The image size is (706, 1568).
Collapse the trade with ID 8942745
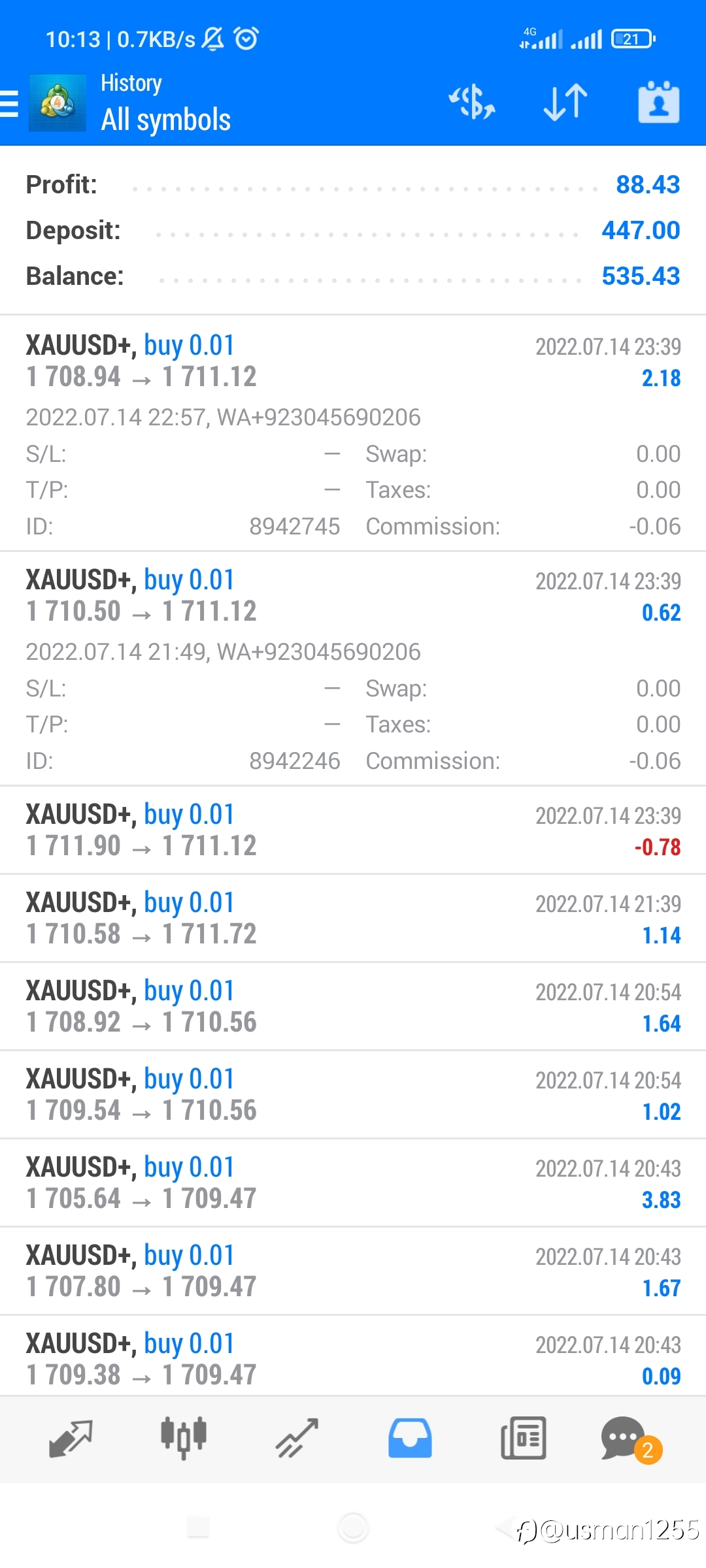click(x=353, y=433)
